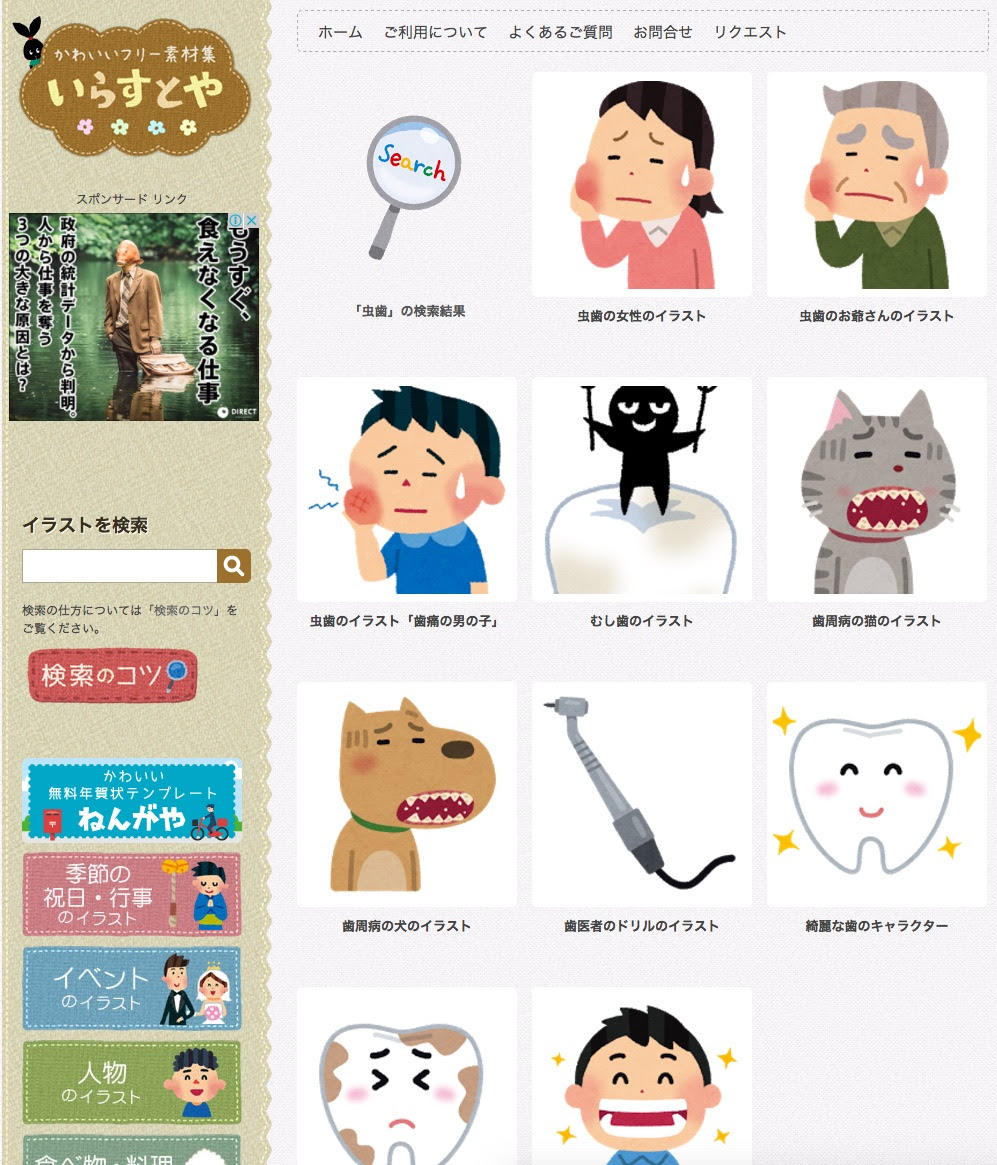
Task: Open よくあるご質問 page
Action: [560, 32]
